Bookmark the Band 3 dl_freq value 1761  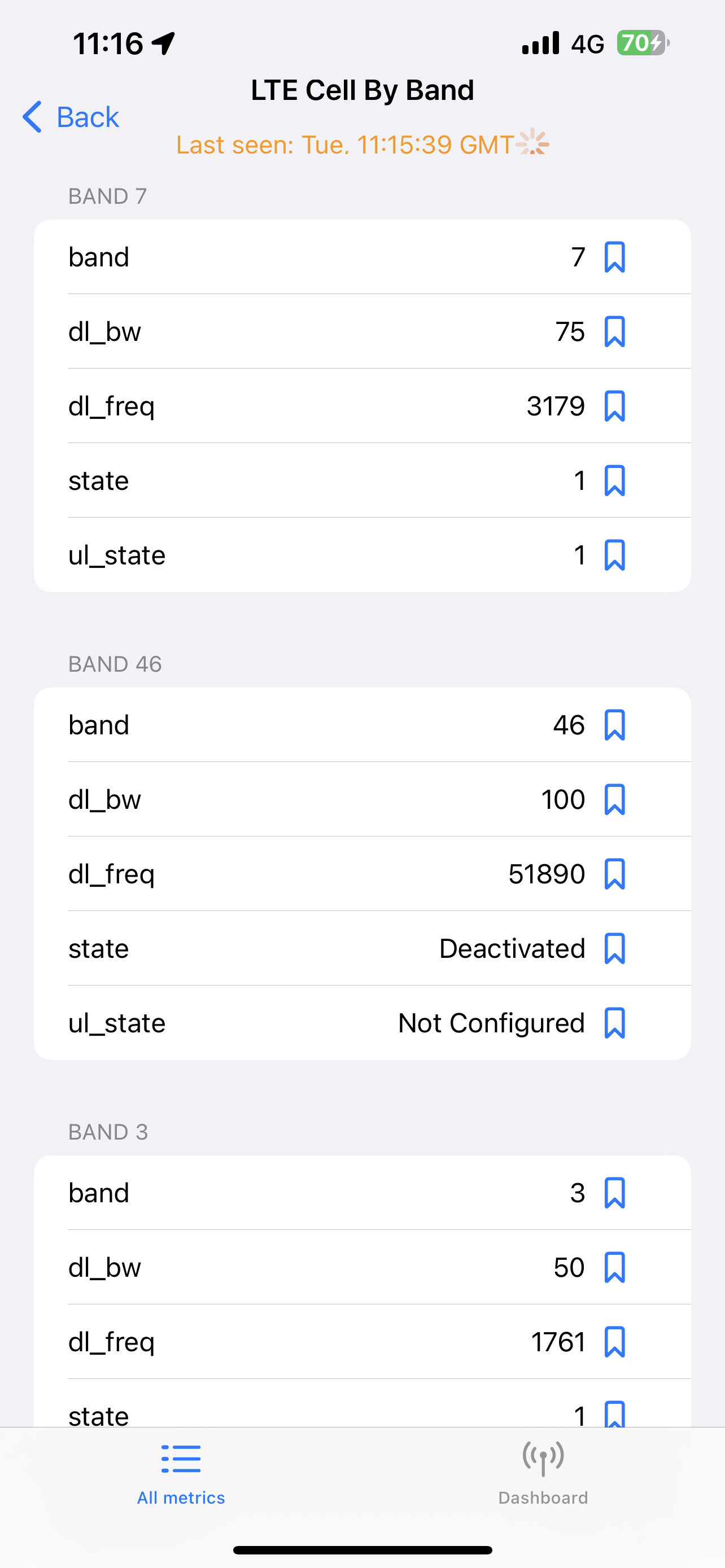click(614, 1342)
